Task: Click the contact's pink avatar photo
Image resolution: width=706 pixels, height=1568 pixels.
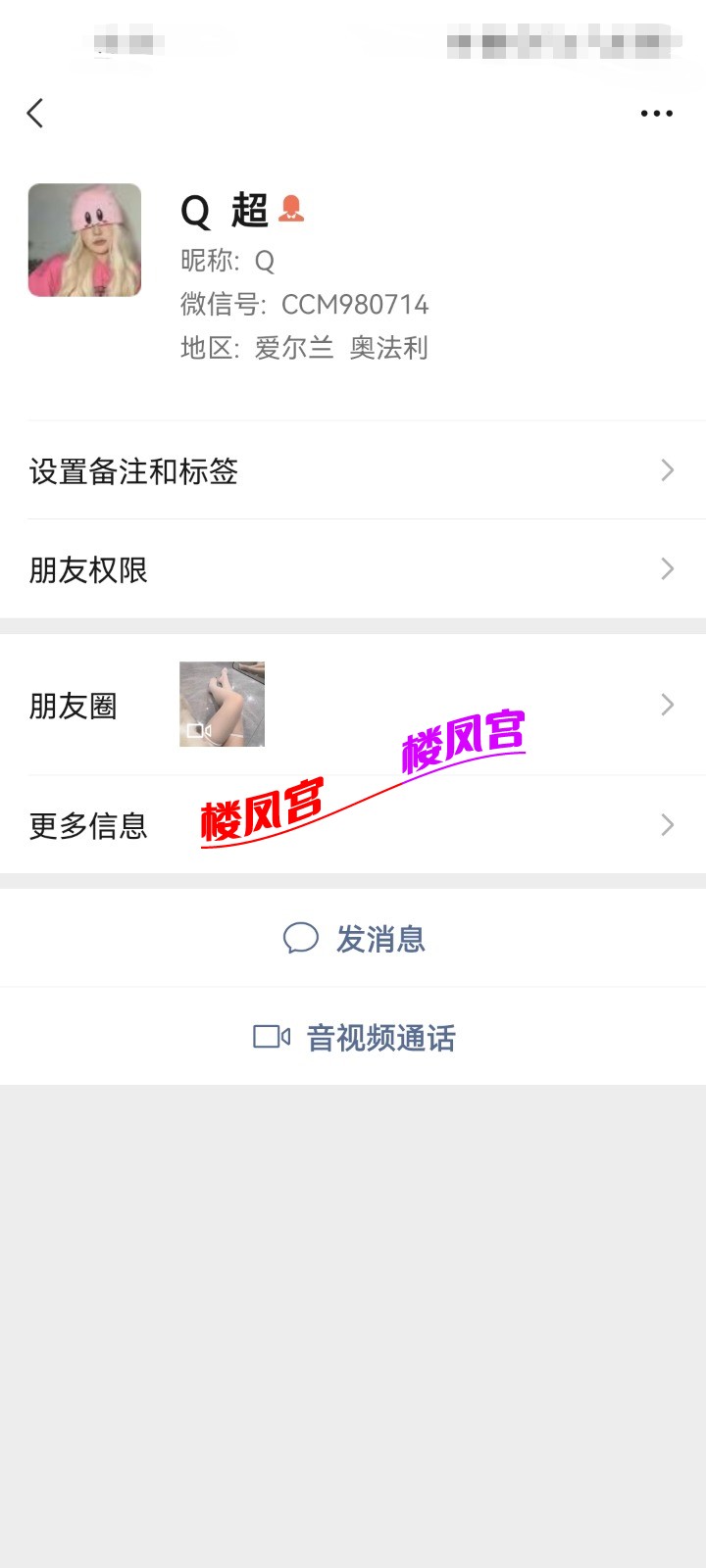Action: pos(84,240)
